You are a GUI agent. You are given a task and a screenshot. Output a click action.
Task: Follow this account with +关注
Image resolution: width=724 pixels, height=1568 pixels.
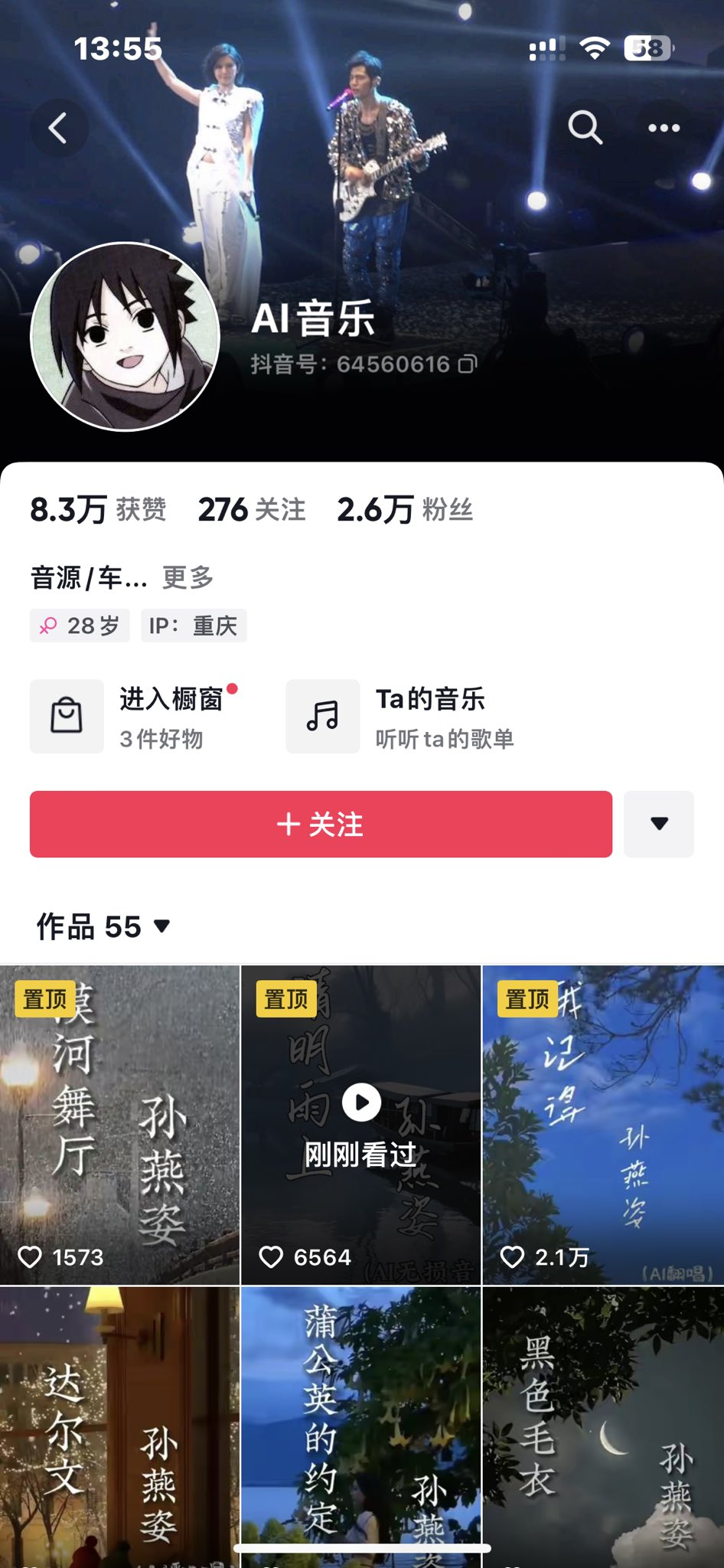coord(321,825)
